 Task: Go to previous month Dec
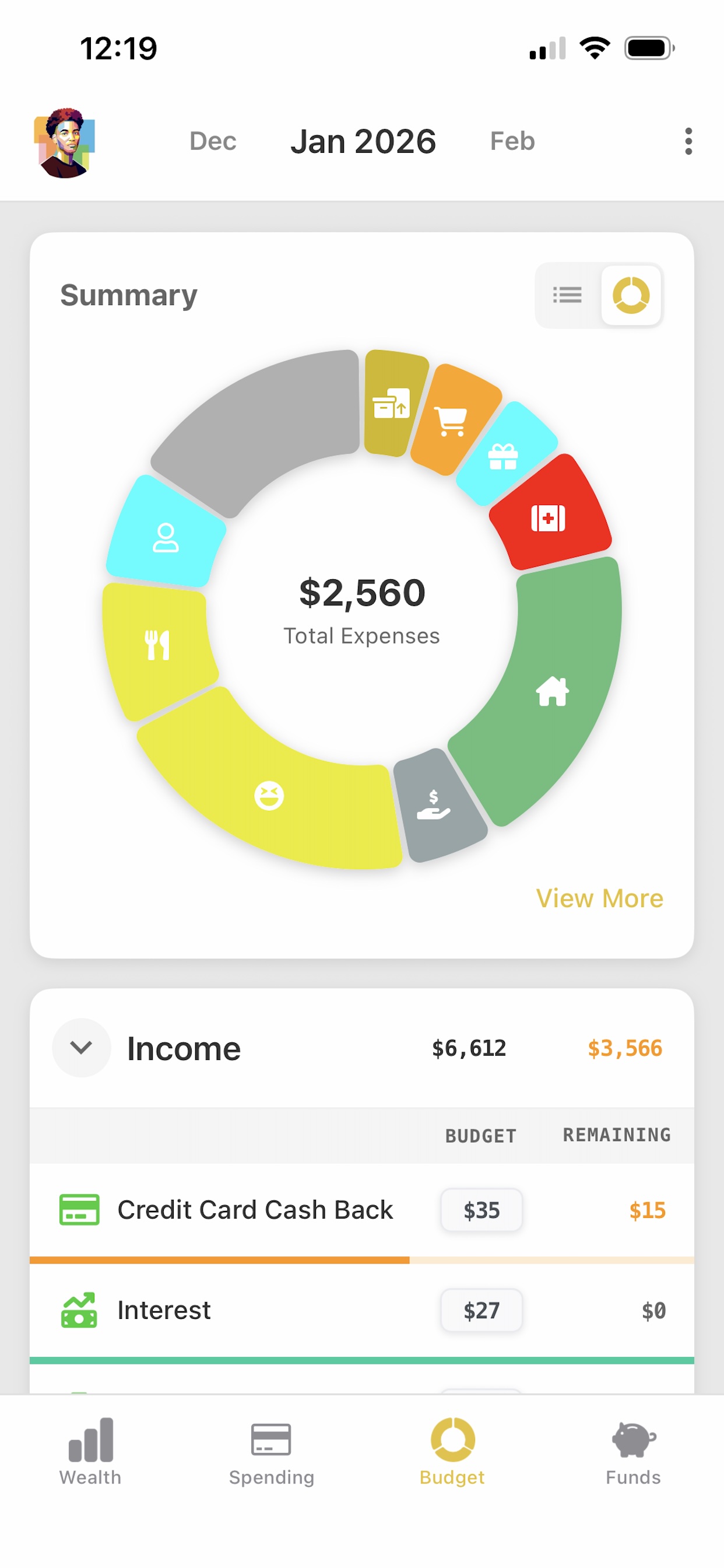[212, 141]
